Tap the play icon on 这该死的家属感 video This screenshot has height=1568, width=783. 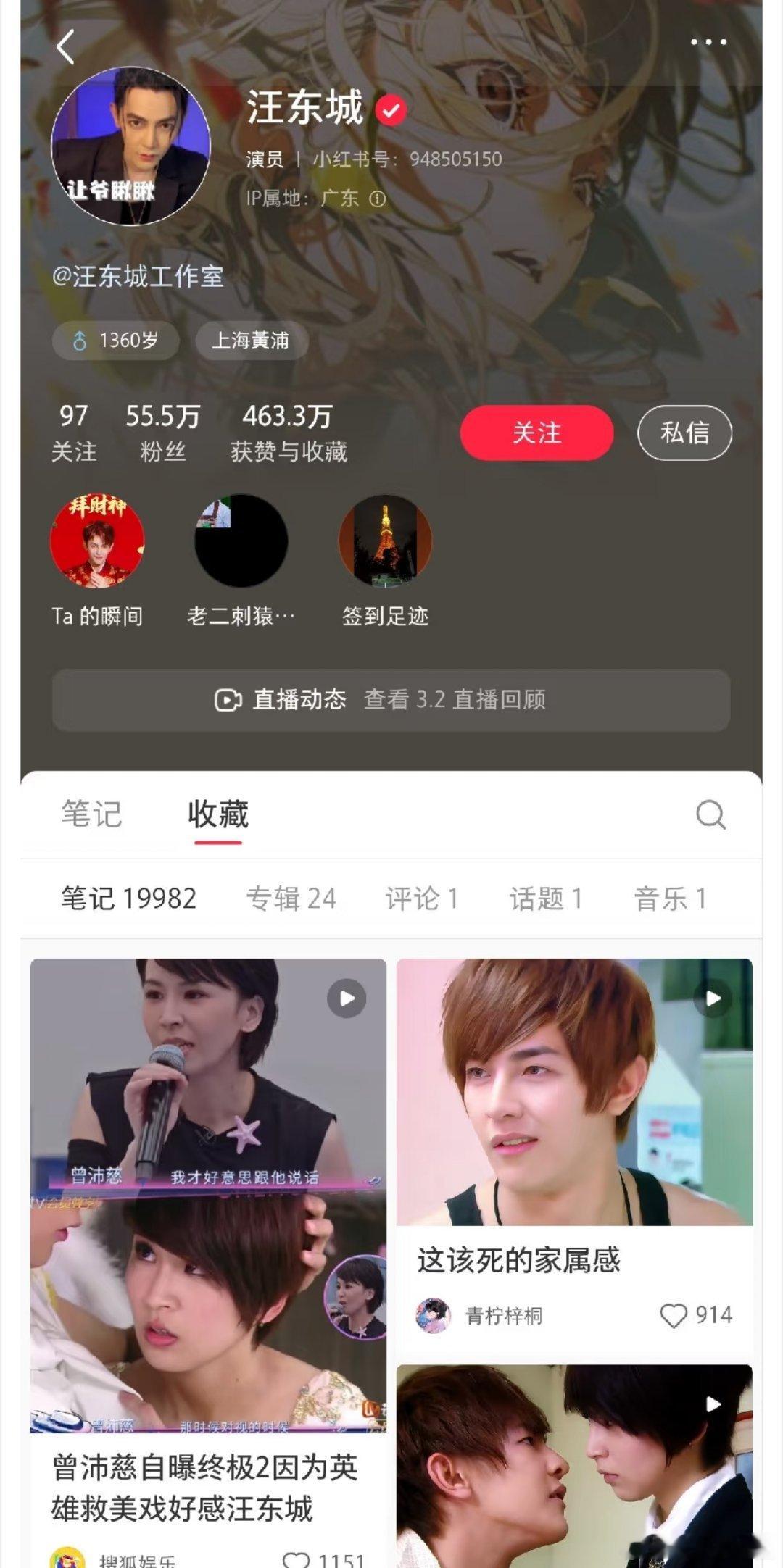[710, 997]
